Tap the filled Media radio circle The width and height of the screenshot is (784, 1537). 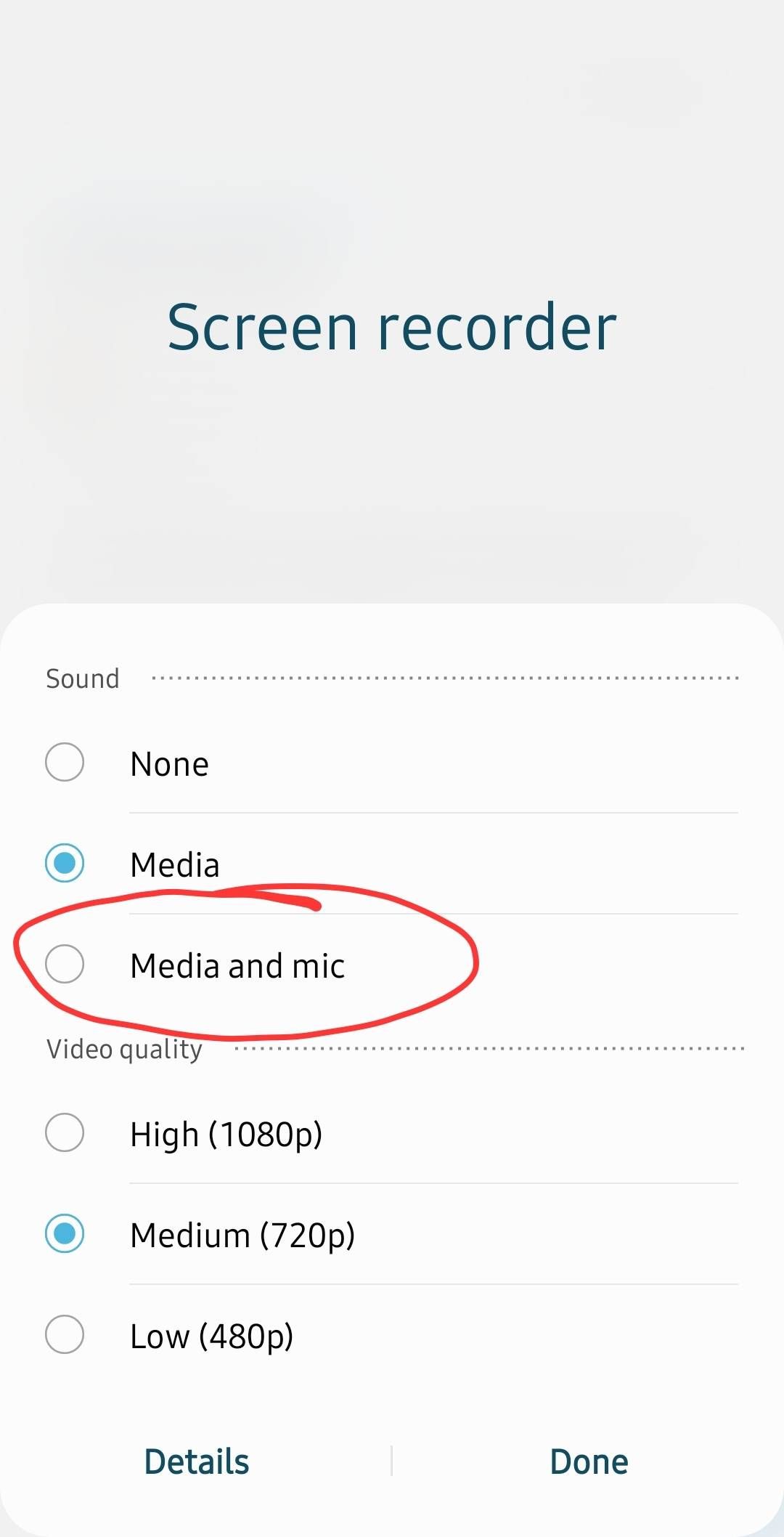click(x=65, y=864)
